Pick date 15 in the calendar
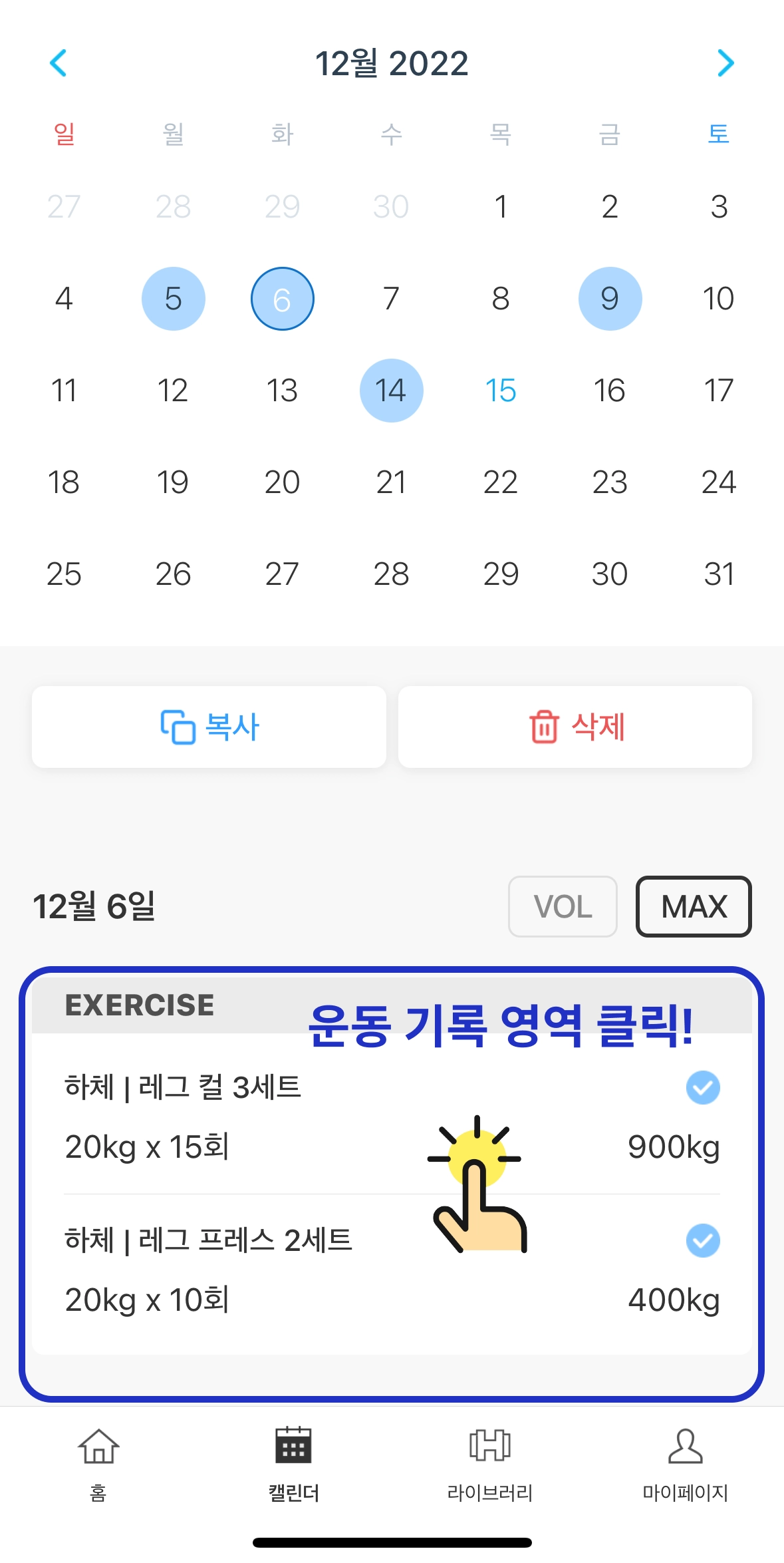Viewport: 784px width, 1563px height. tap(500, 391)
